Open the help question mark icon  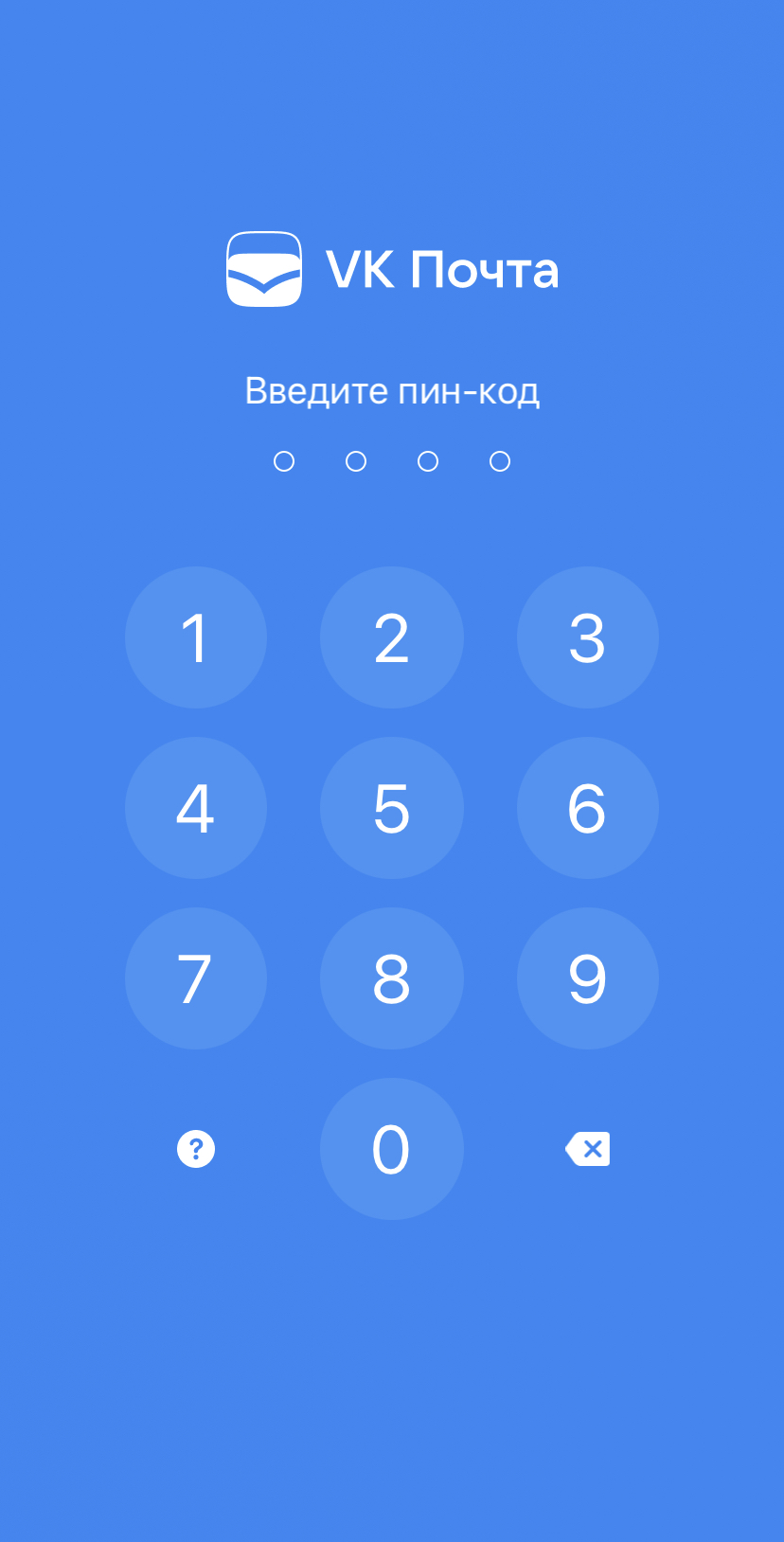click(x=196, y=1149)
